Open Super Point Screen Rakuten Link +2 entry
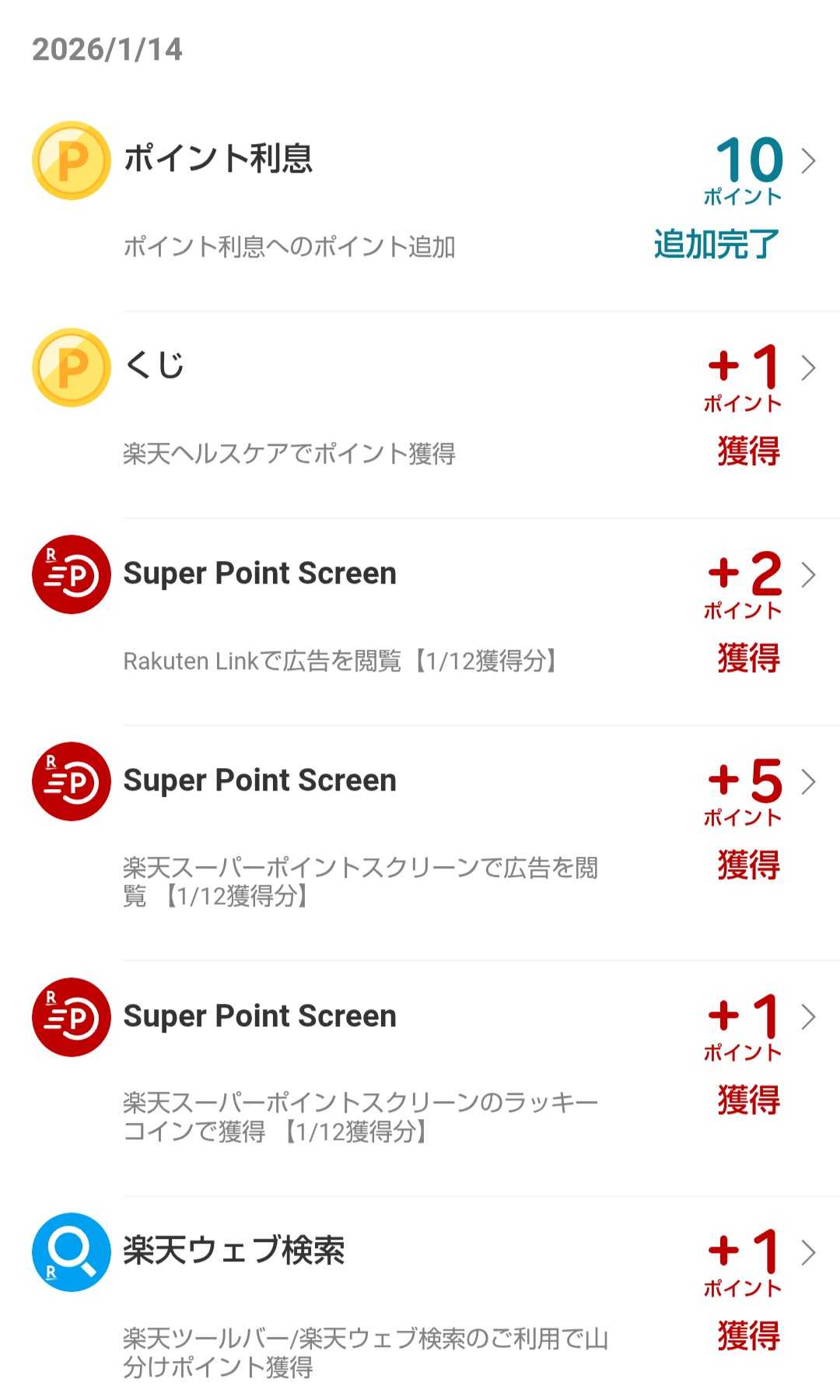Screen dimensions: 840x1400 (x=809, y=575)
